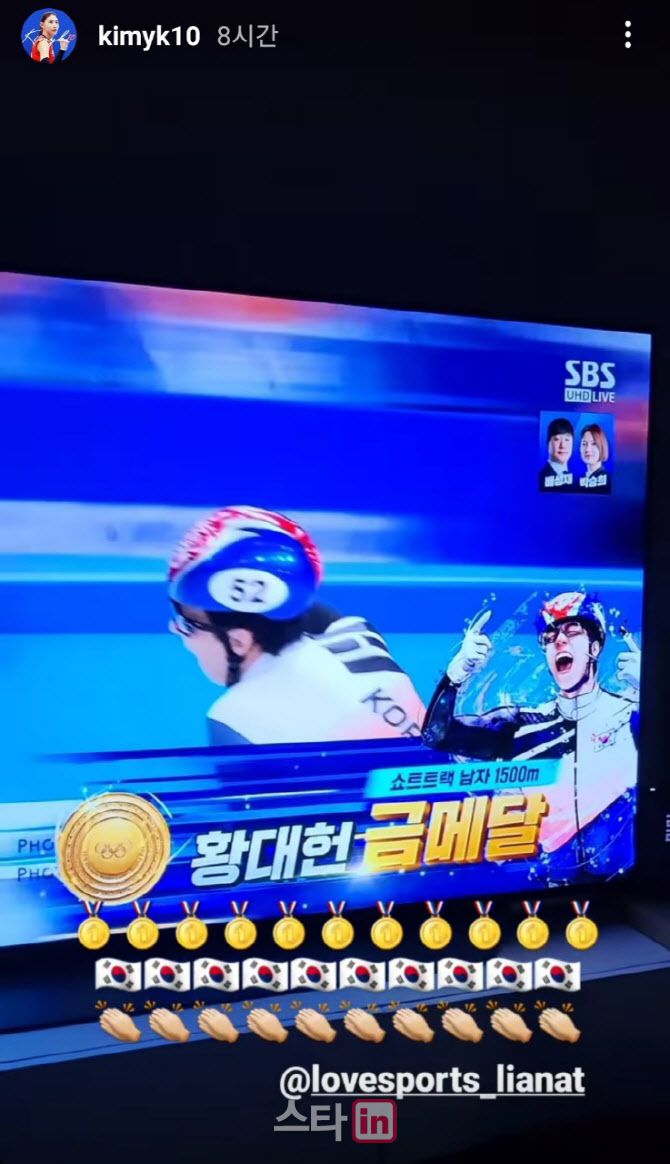Open the kimyk10 username link

click(x=149, y=37)
